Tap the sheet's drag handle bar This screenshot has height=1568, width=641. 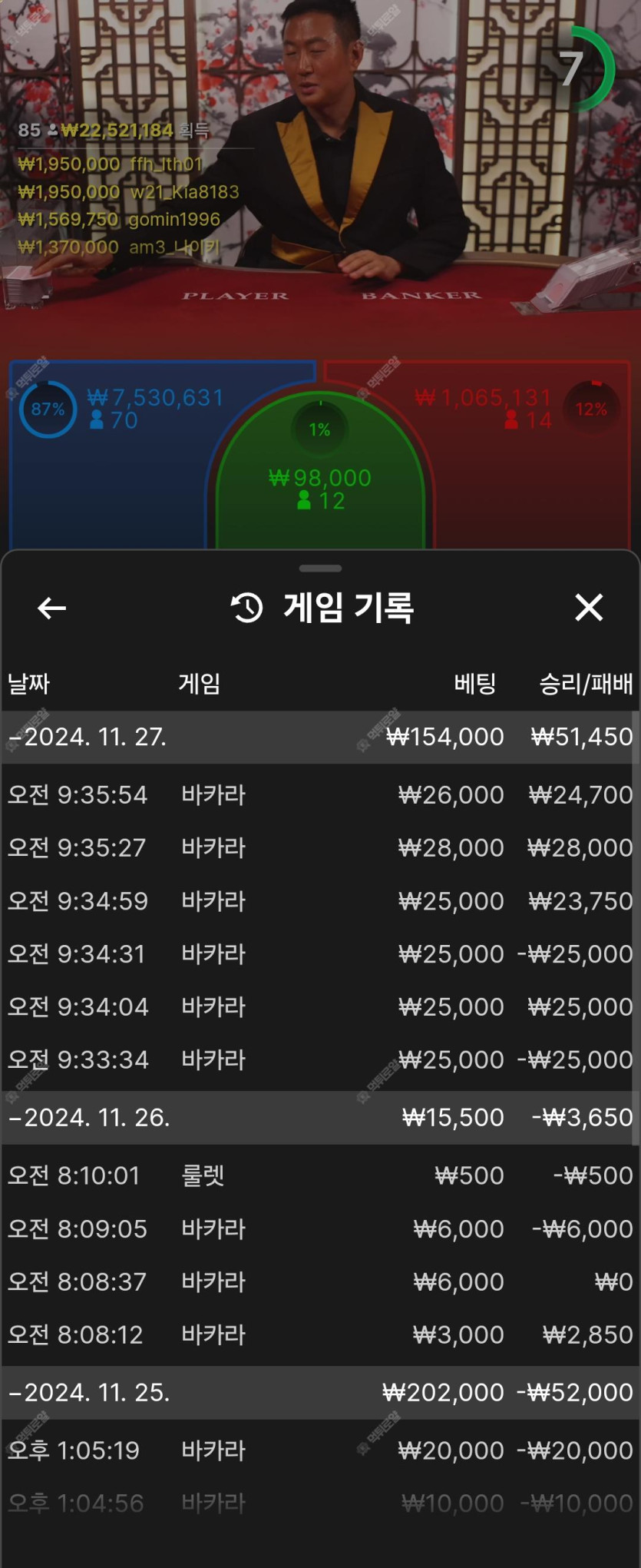pos(320,569)
